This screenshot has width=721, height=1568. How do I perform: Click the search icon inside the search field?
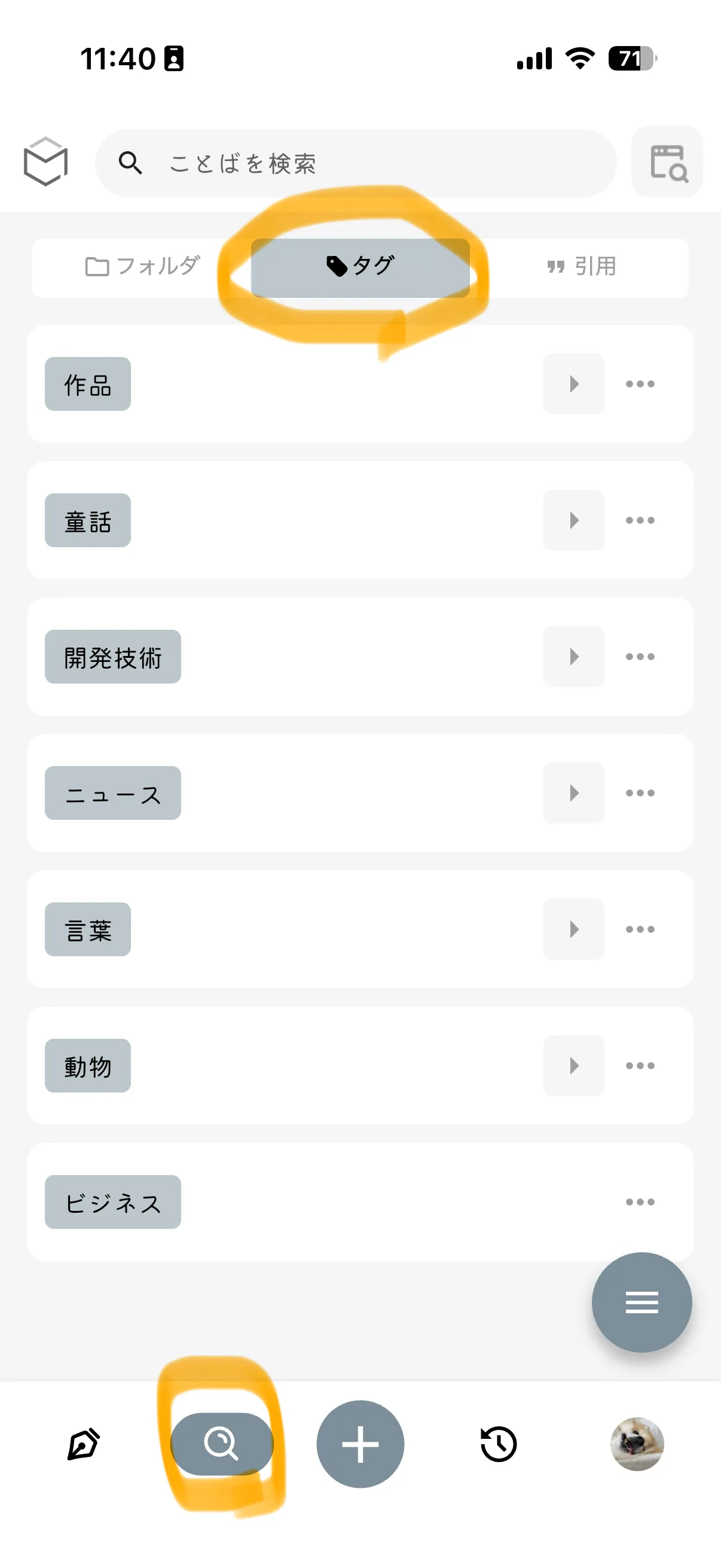[131, 163]
